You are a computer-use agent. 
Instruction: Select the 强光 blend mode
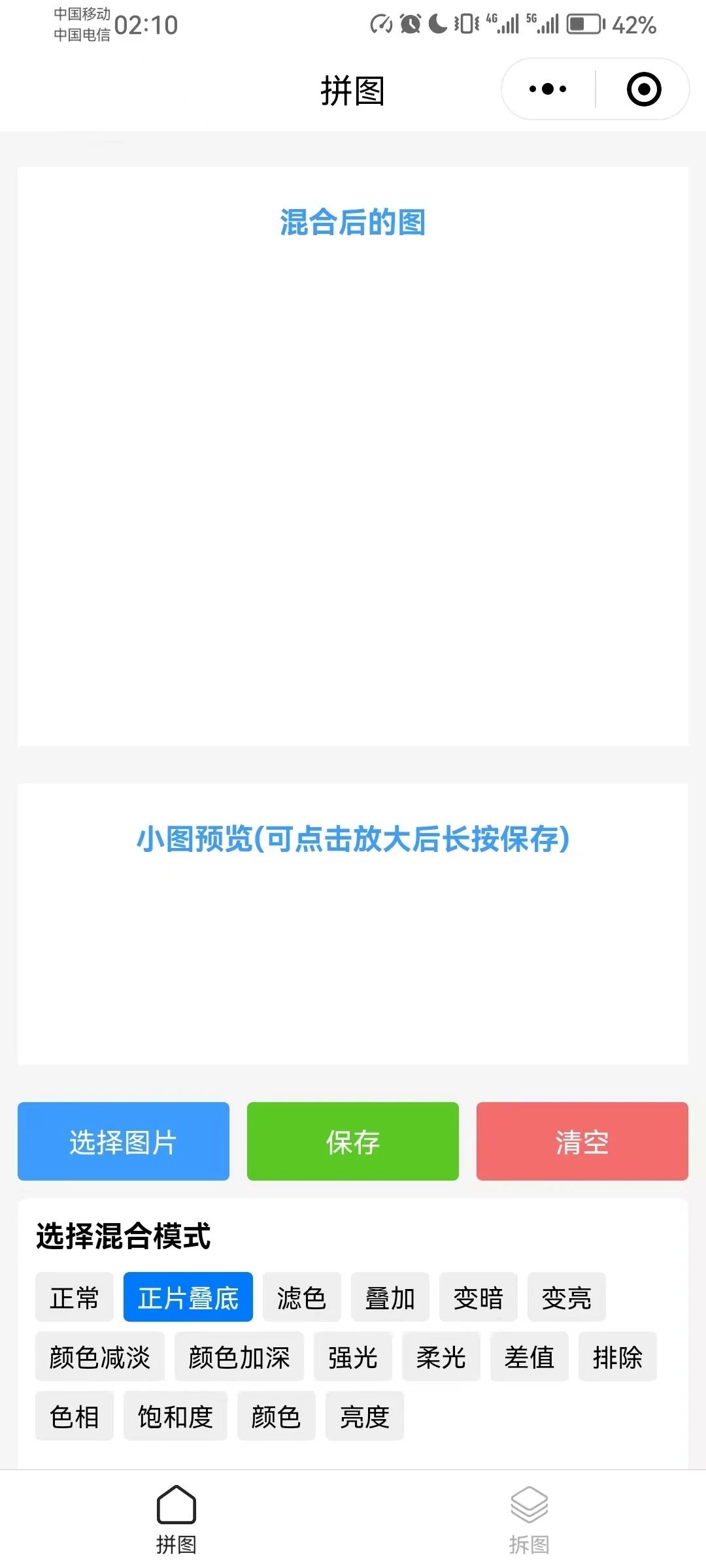[353, 1356]
